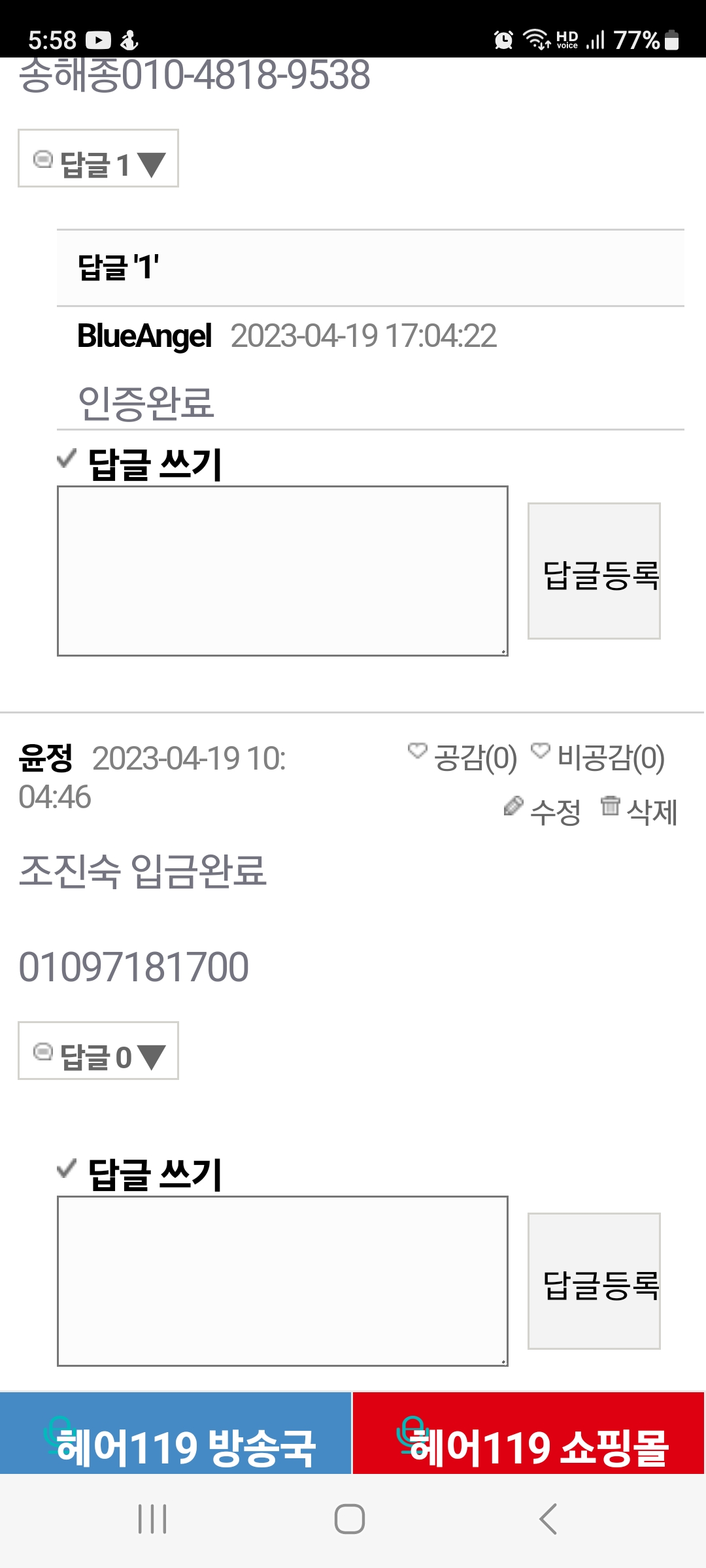This screenshot has height=1568, width=706.
Task: Submit reply with the upper 답글등록 button
Action: click(x=594, y=571)
